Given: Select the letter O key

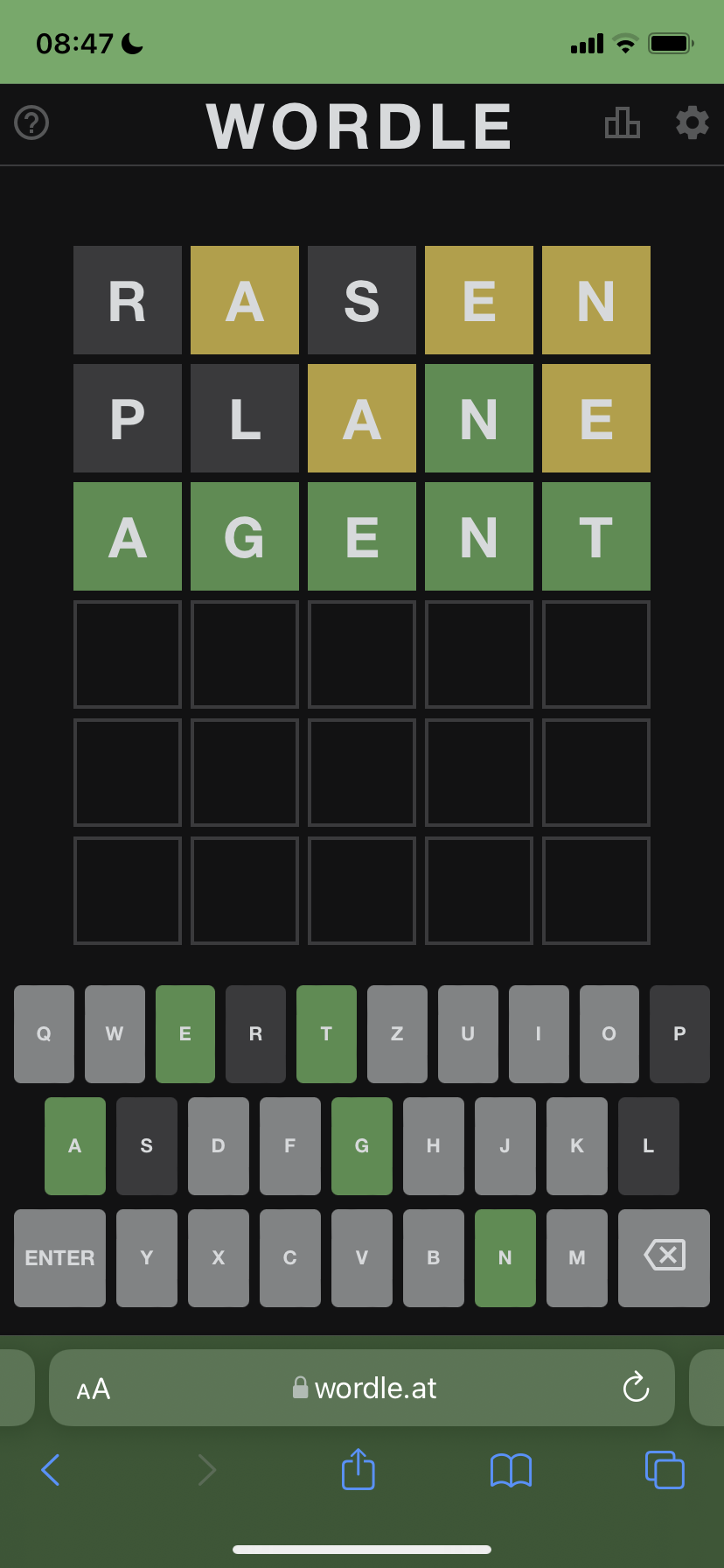Looking at the screenshot, I should [609, 1033].
